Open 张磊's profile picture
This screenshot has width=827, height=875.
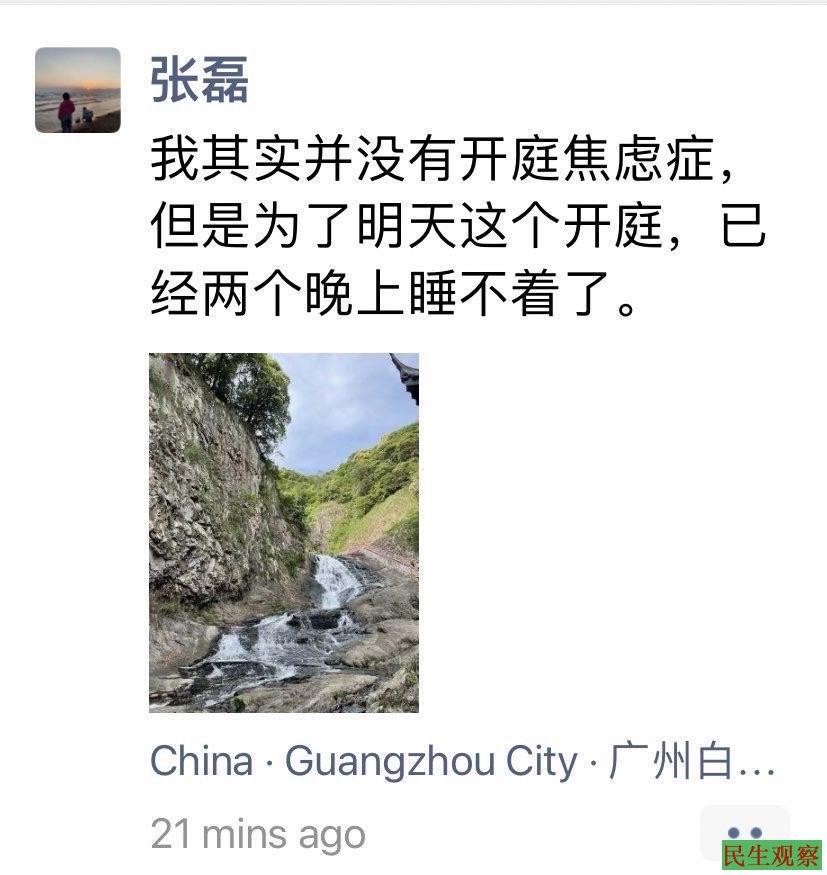click(78, 90)
